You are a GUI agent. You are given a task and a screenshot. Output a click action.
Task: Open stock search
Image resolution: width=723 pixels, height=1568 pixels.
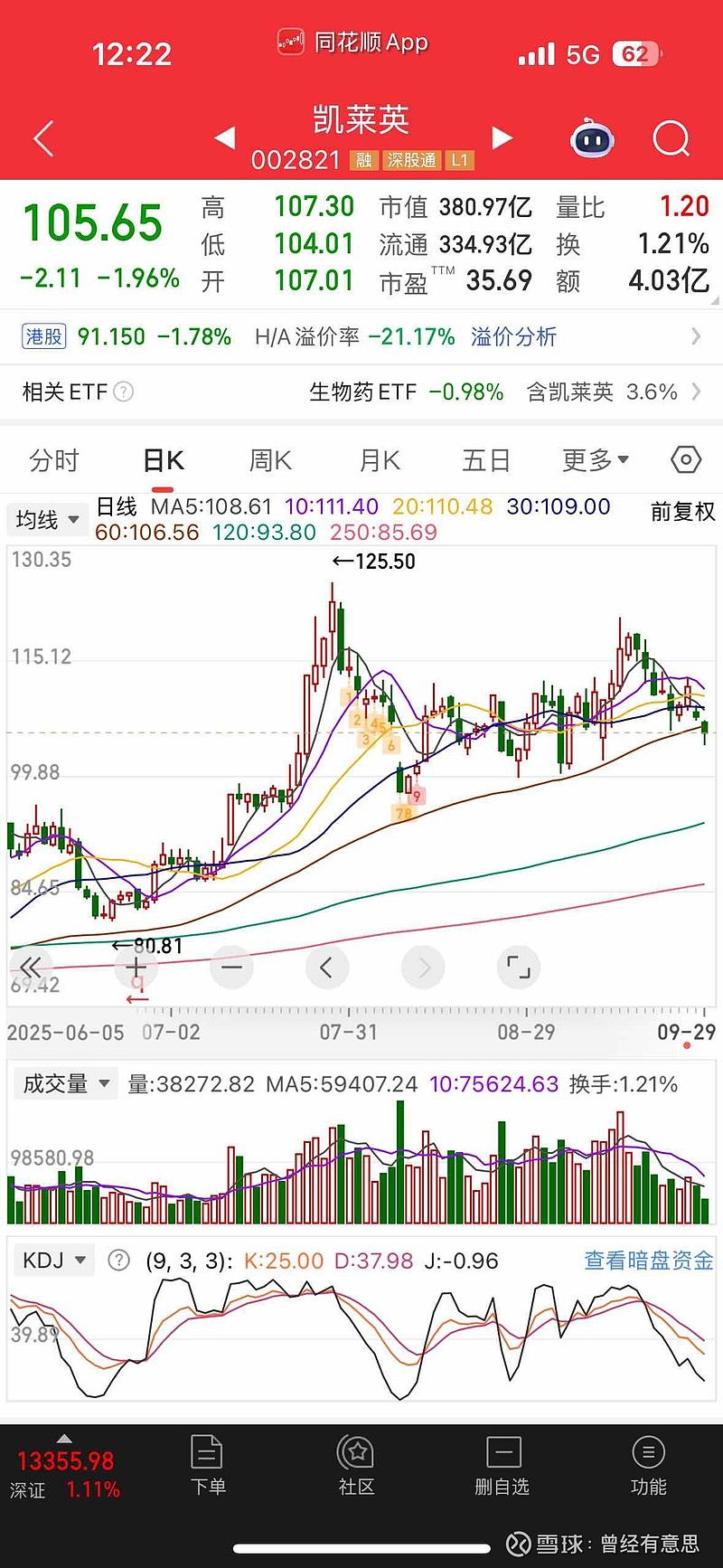pos(671,139)
